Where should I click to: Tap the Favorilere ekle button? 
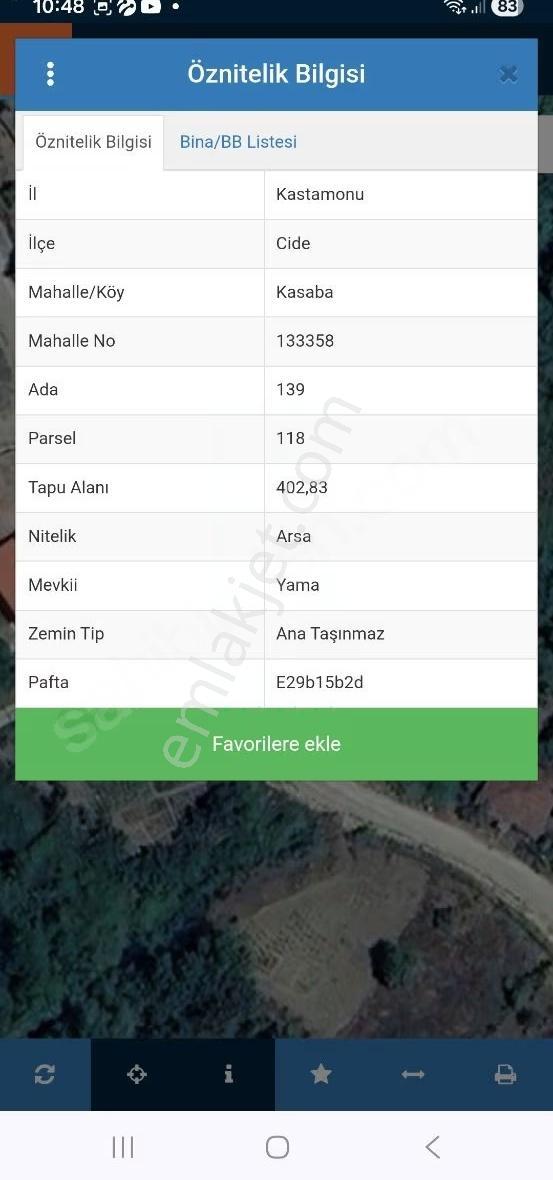(x=276, y=744)
